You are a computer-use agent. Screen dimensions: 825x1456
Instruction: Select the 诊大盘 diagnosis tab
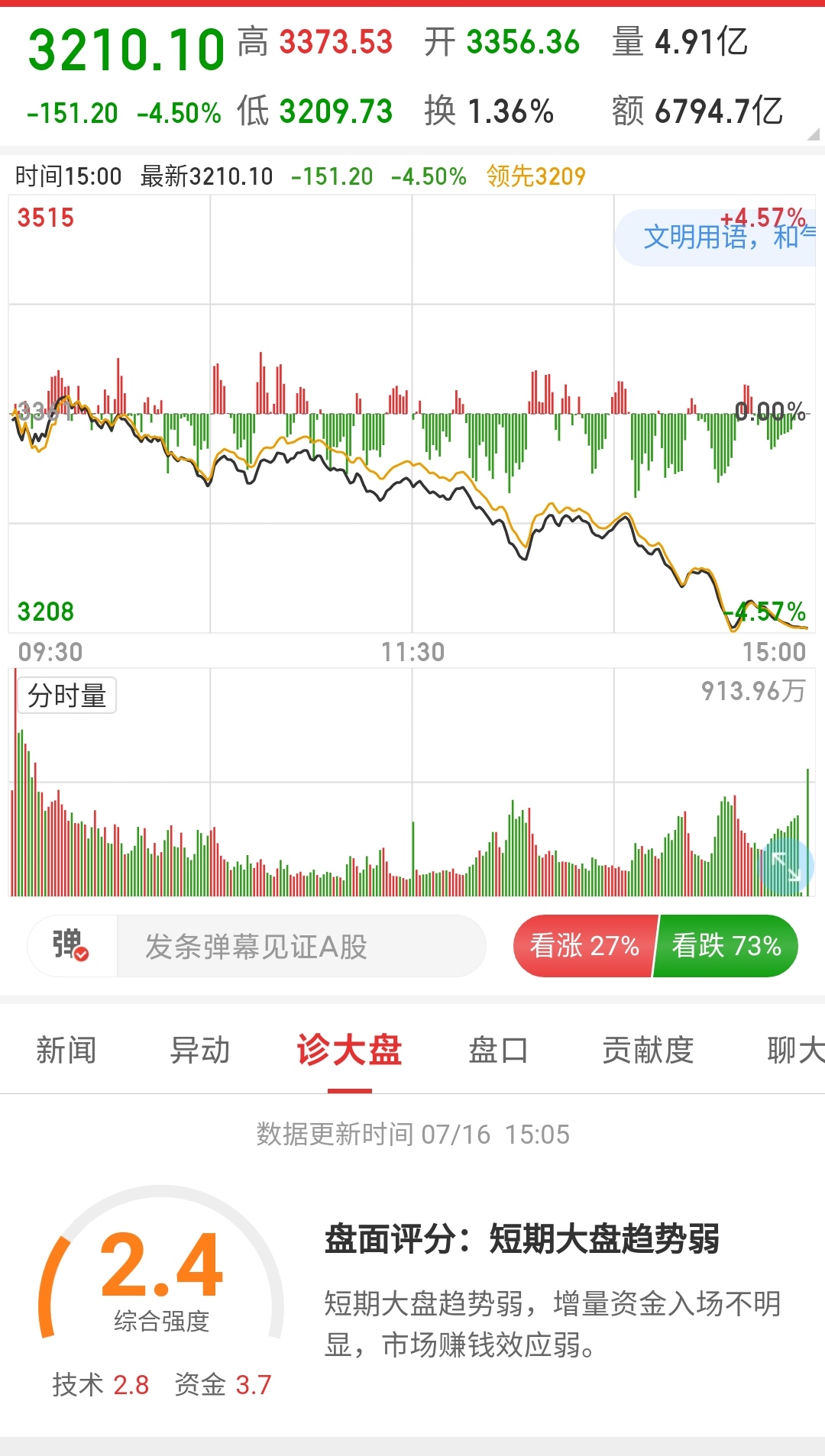350,1051
